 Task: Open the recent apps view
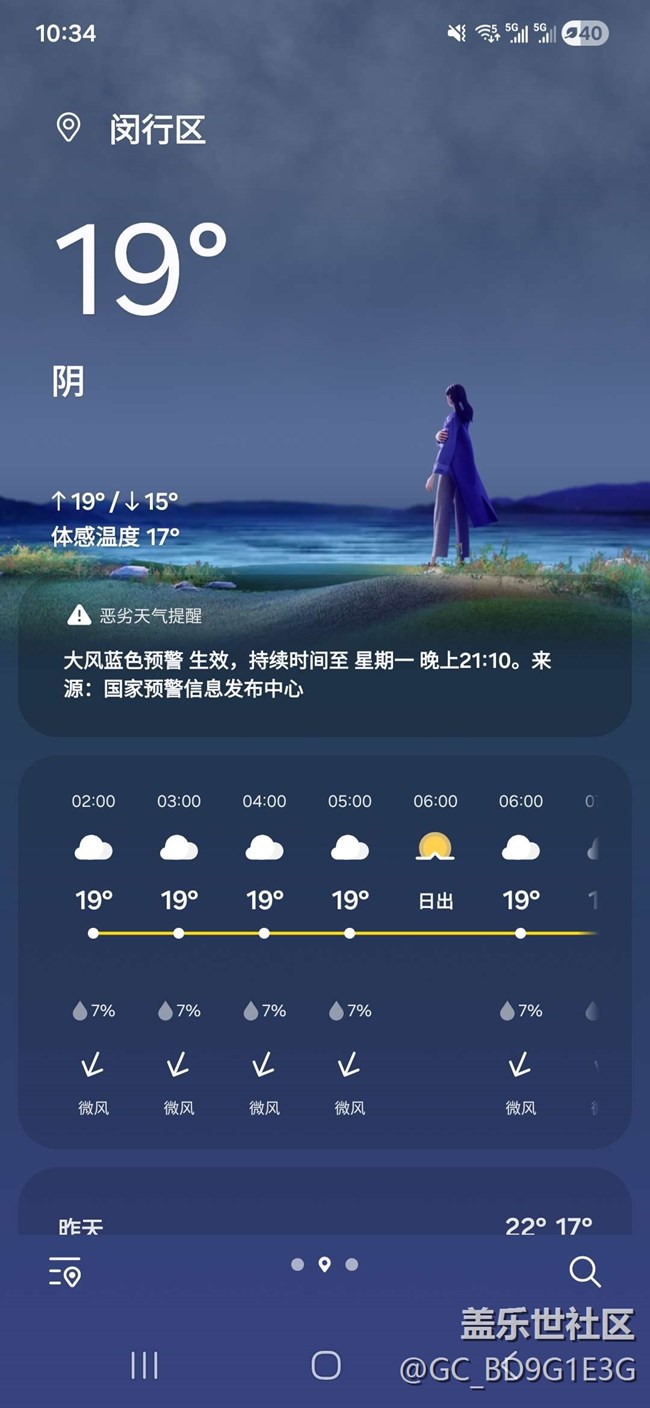click(145, 1365)
